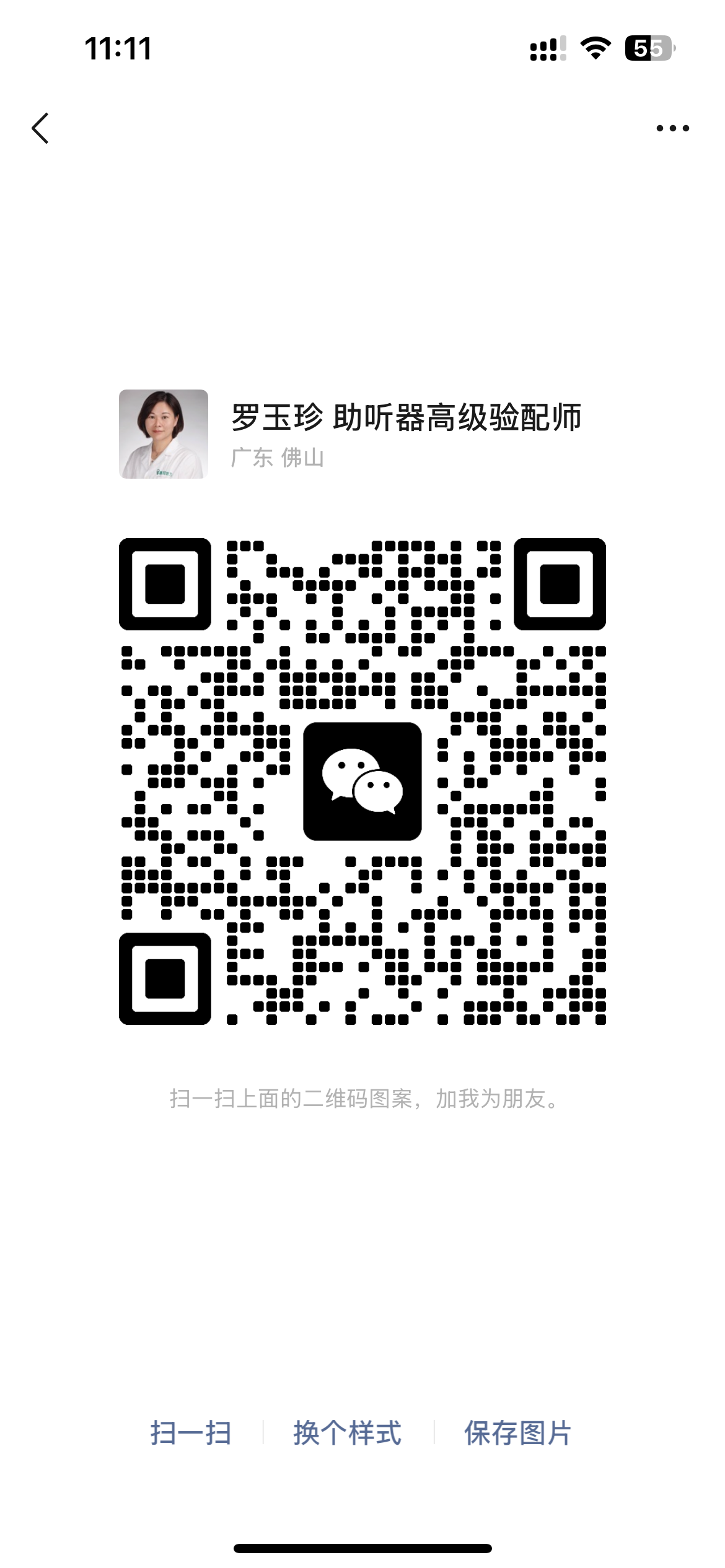Tap 扫一扫 to scan a code
The height and width of the screenshot is (1568, 725).
(x=191, y=1433)
